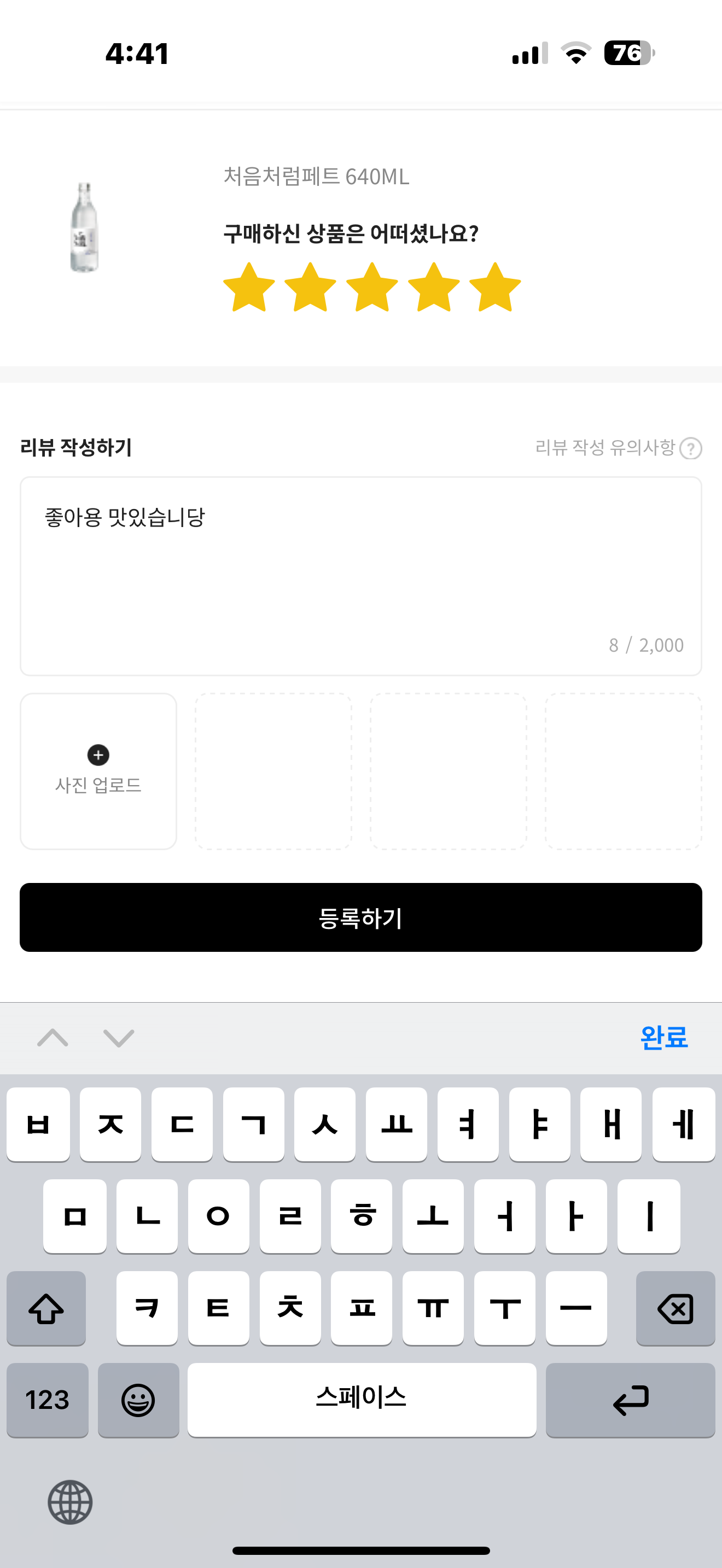Switch to the number keyboard with 123 key
Viewport: 722px width, 1568px height.
[48, 1399]
